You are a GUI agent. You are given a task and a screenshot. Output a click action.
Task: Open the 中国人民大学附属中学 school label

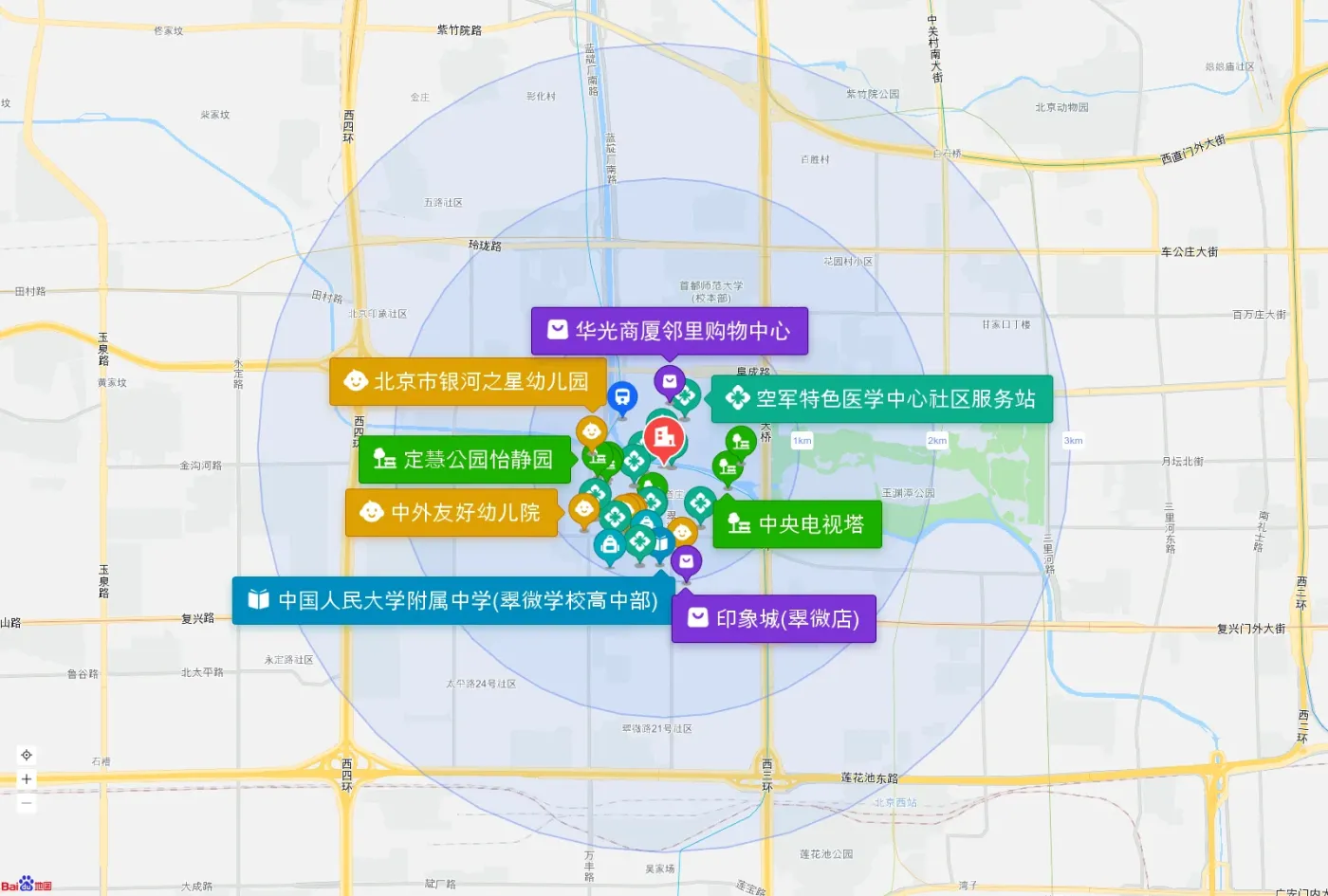coord(453,600)
